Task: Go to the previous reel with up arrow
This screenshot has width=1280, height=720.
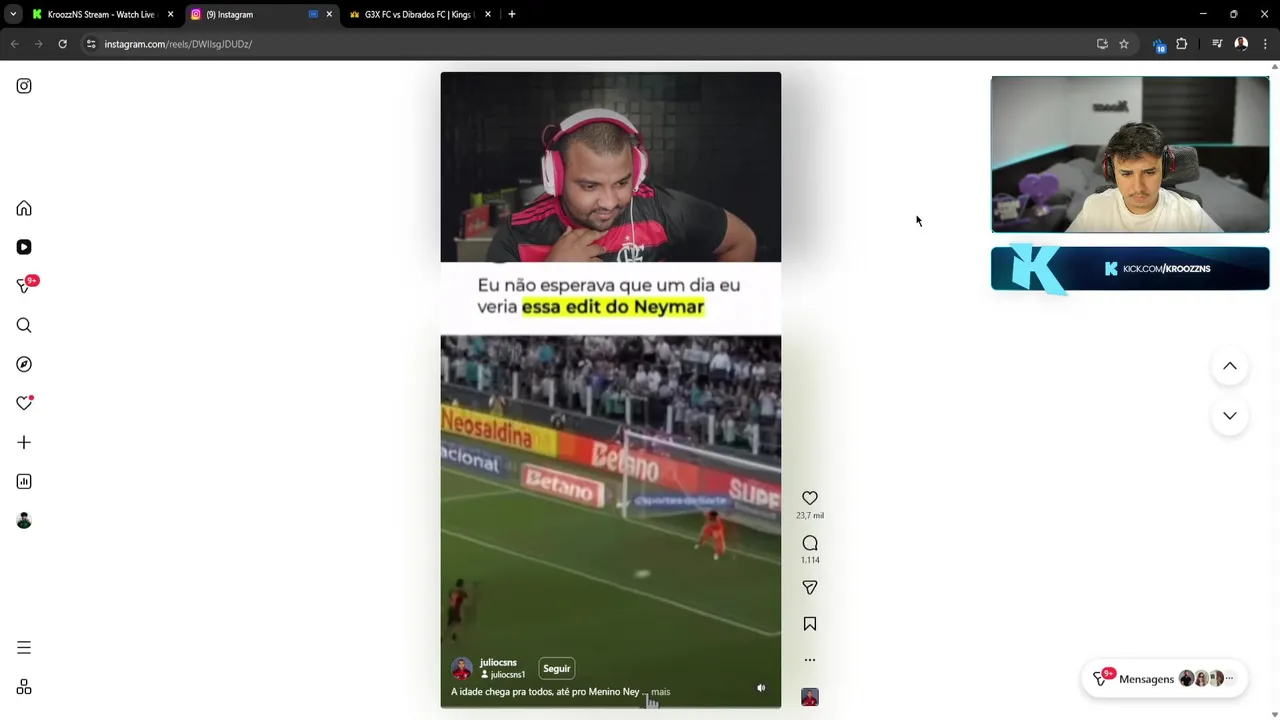Action: click(x=1230, y=366)
